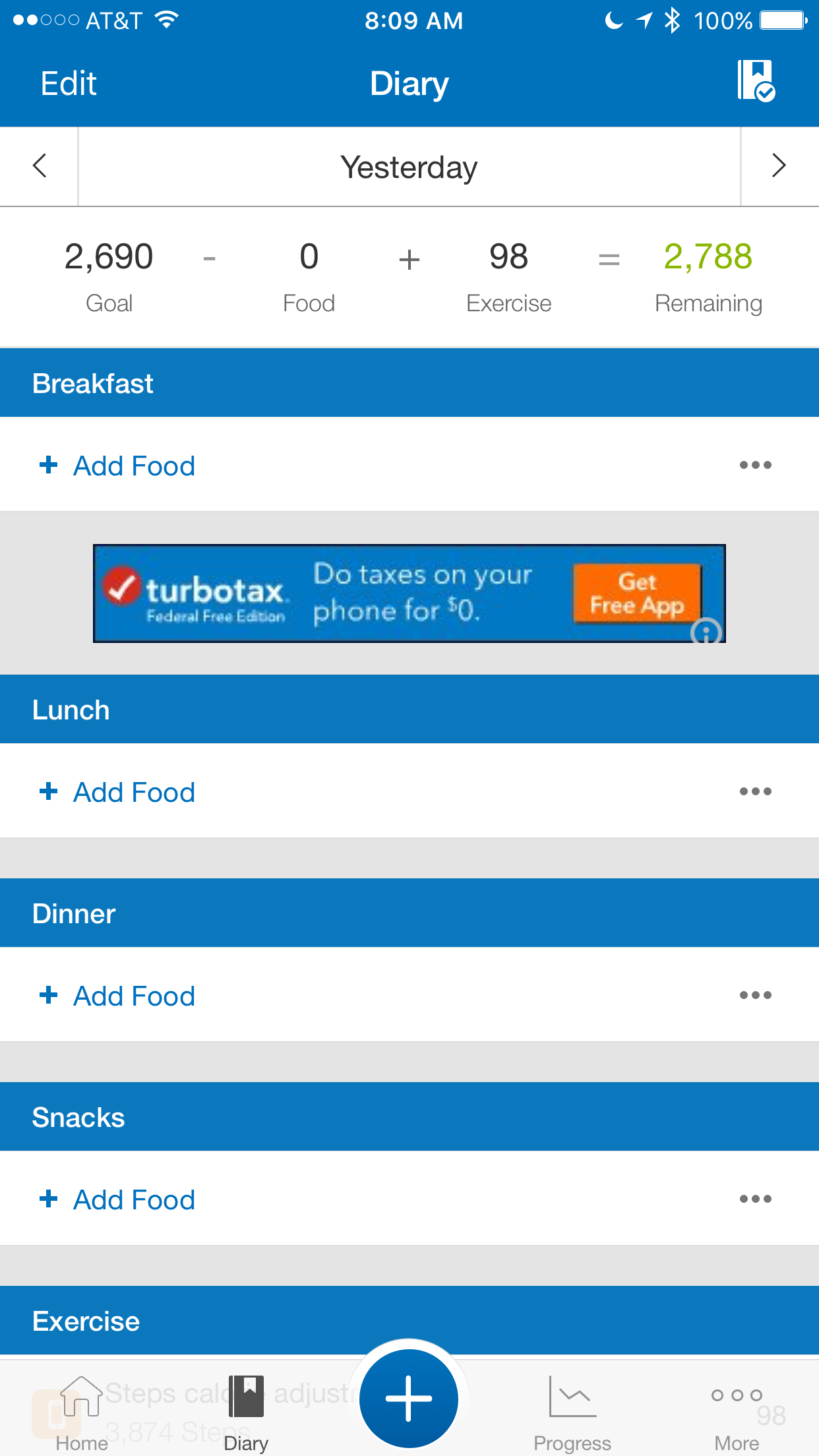Open Breakfast more options
The height and width of the screenshot is (1456, 819).
[755, 465]
